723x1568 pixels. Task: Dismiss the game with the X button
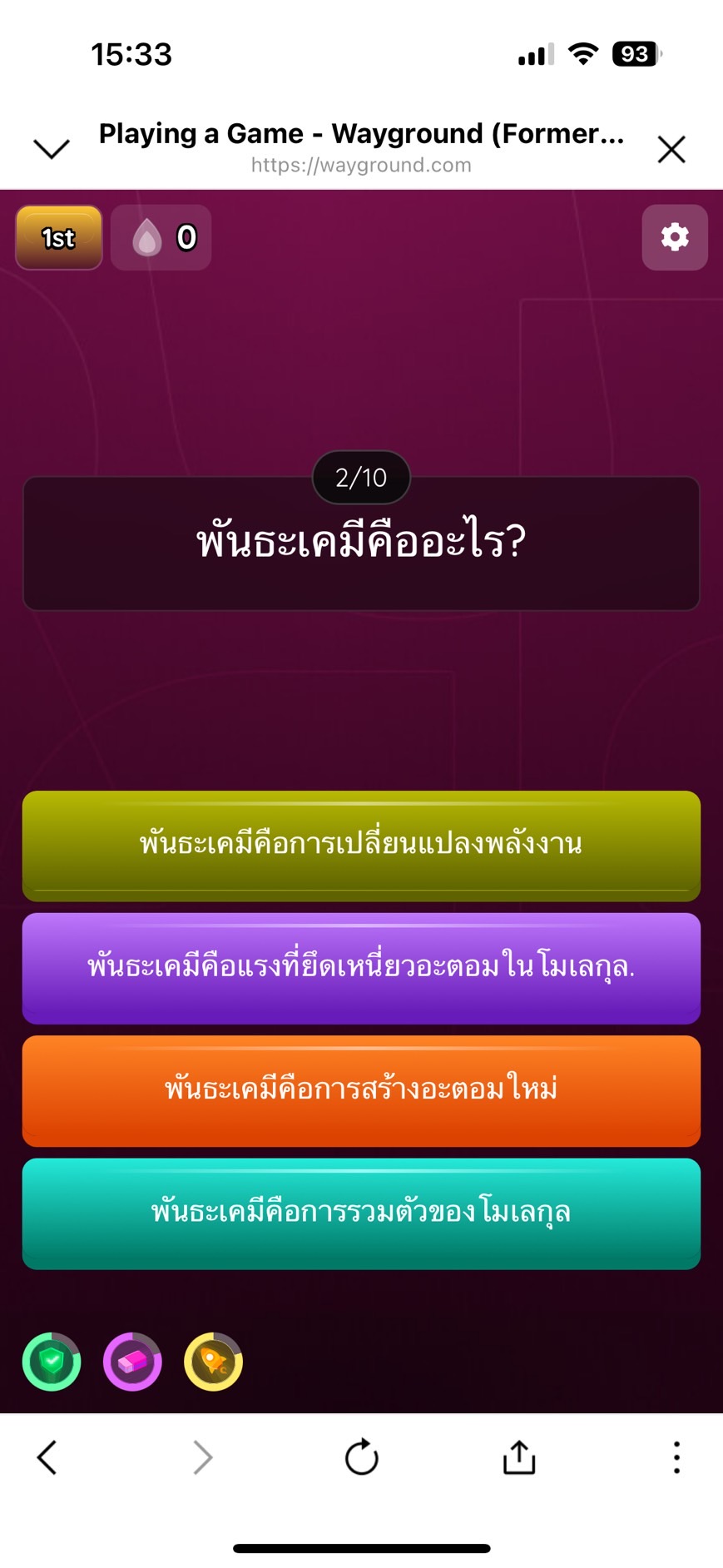click(x=671, y=150)
